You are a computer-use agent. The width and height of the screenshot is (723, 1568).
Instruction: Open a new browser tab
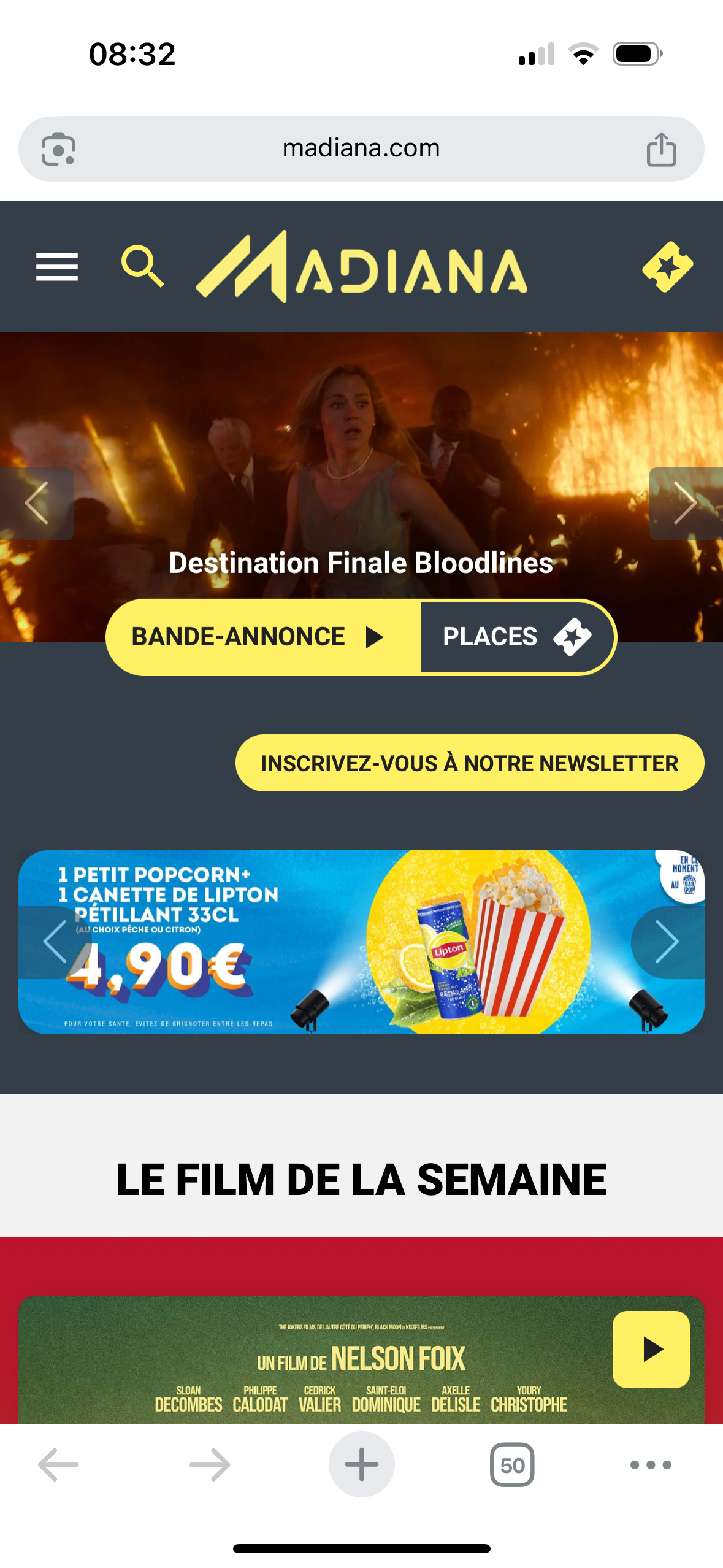click(x=361, y=1465)
